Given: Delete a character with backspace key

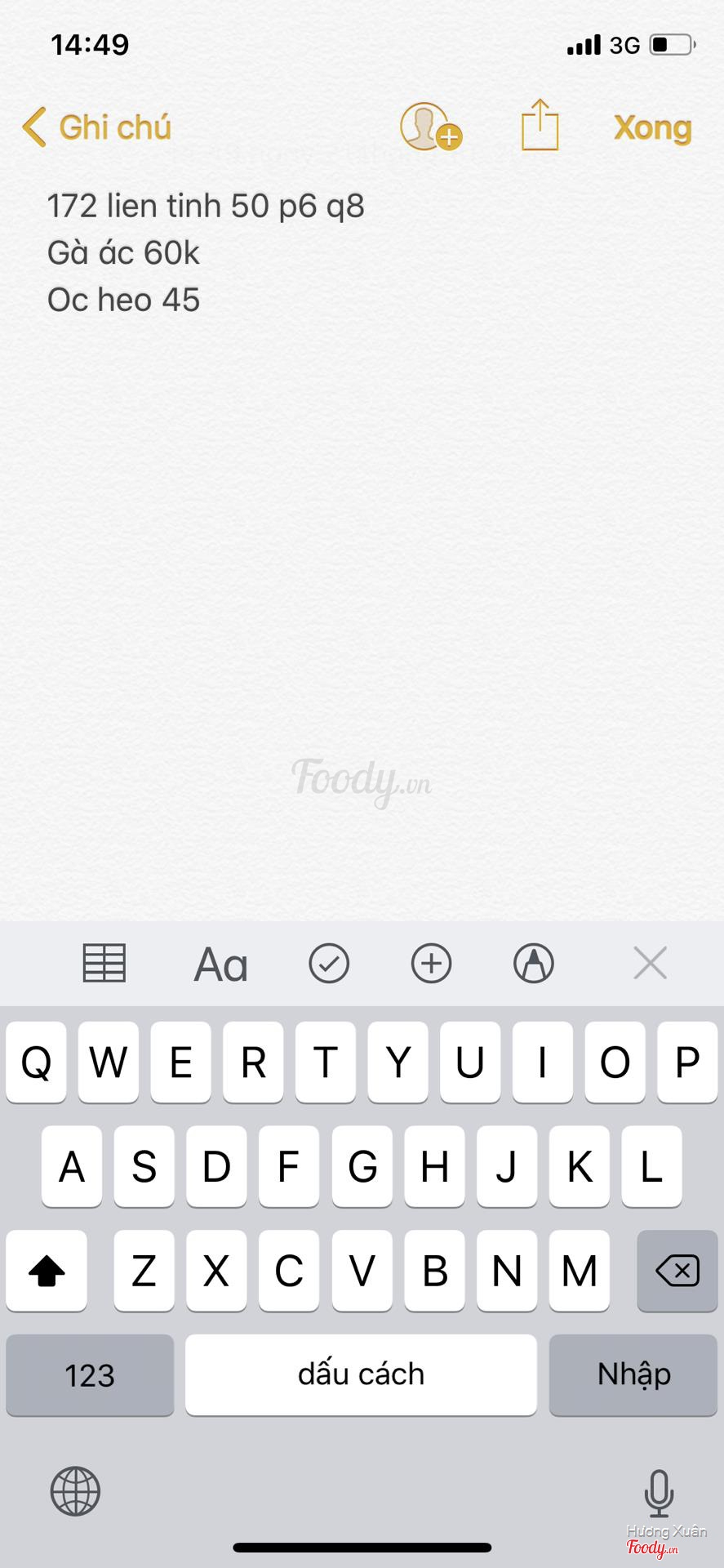Looking at the screenshot, I should click(677, 1271).
